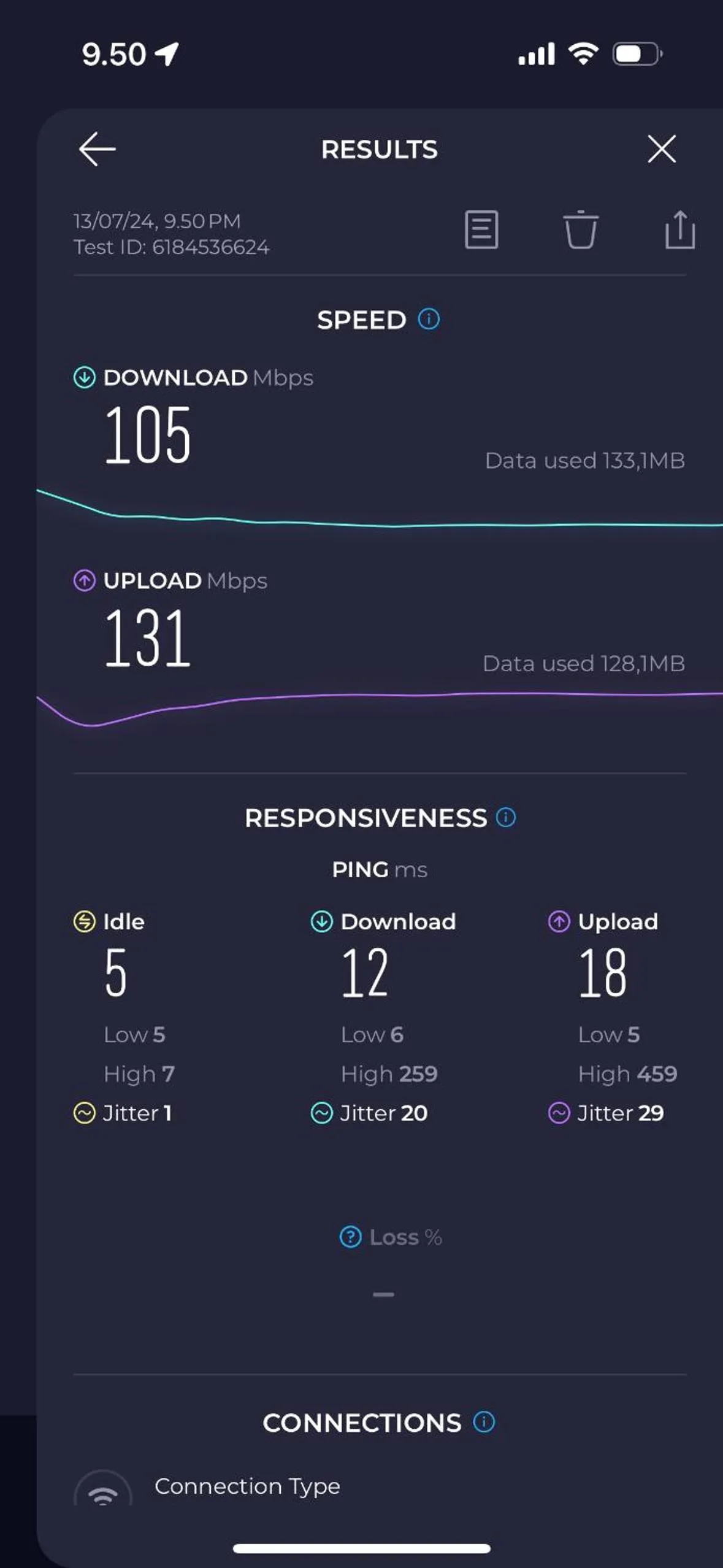Open the CONNECTIONS info tooltip
This screenshot has height=1568, width=723.
[x=483, y=1422]
